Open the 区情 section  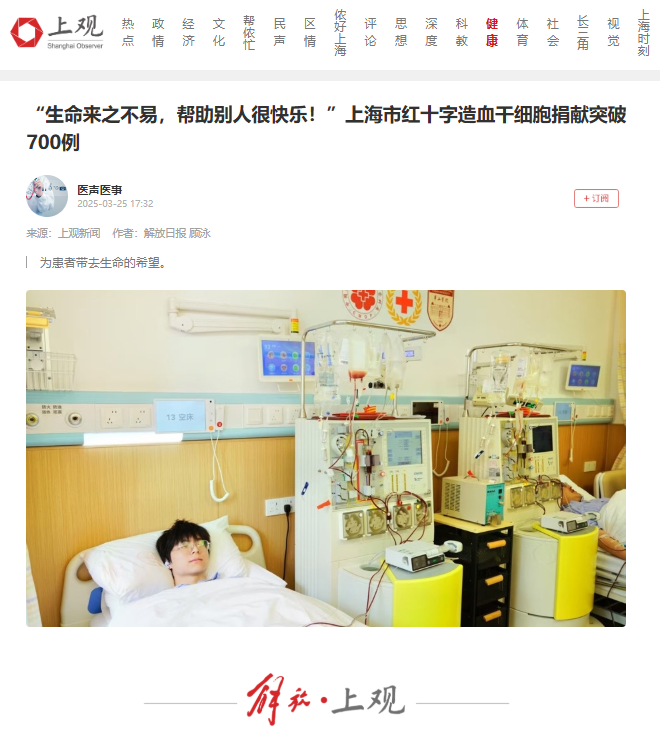coord(310,32)
